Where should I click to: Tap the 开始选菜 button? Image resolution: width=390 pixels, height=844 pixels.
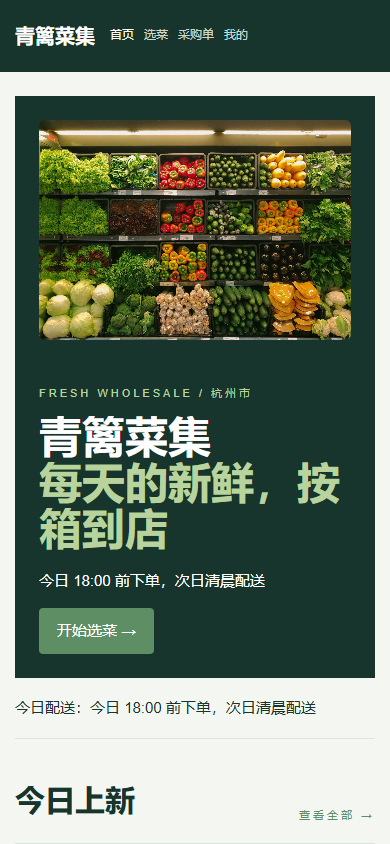pyautogui.click(x=96, y=631)
